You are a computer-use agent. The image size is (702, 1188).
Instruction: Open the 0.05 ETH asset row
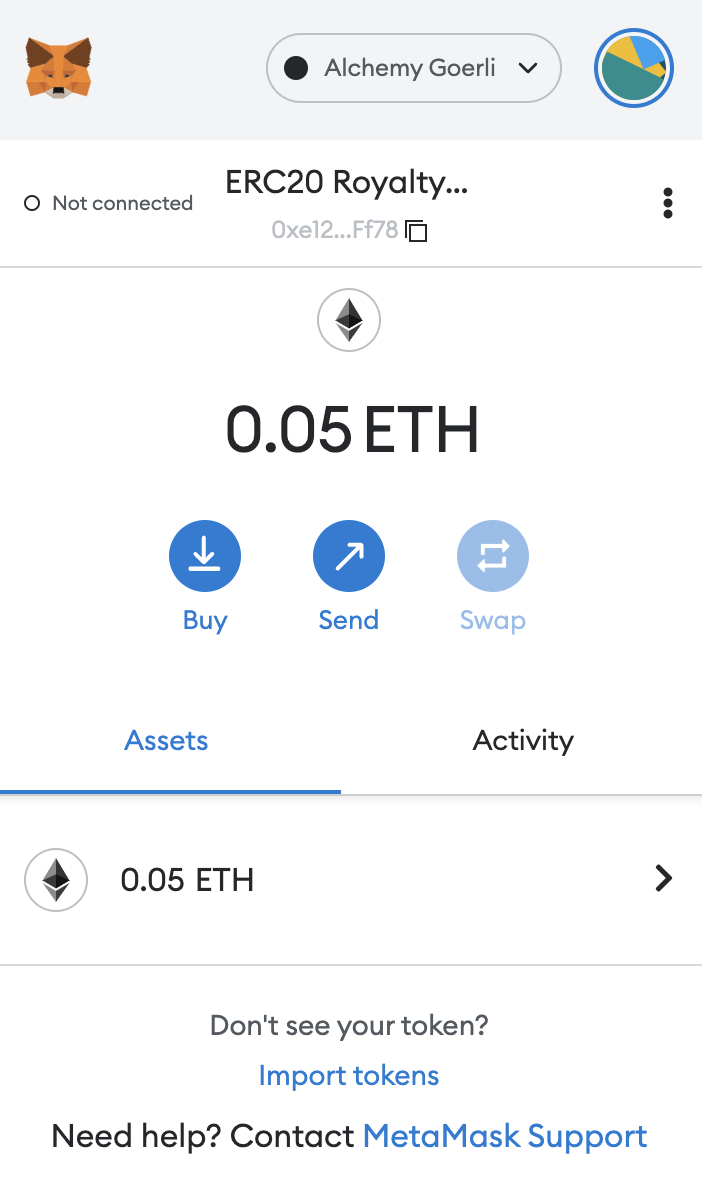(x=350, y=880)
